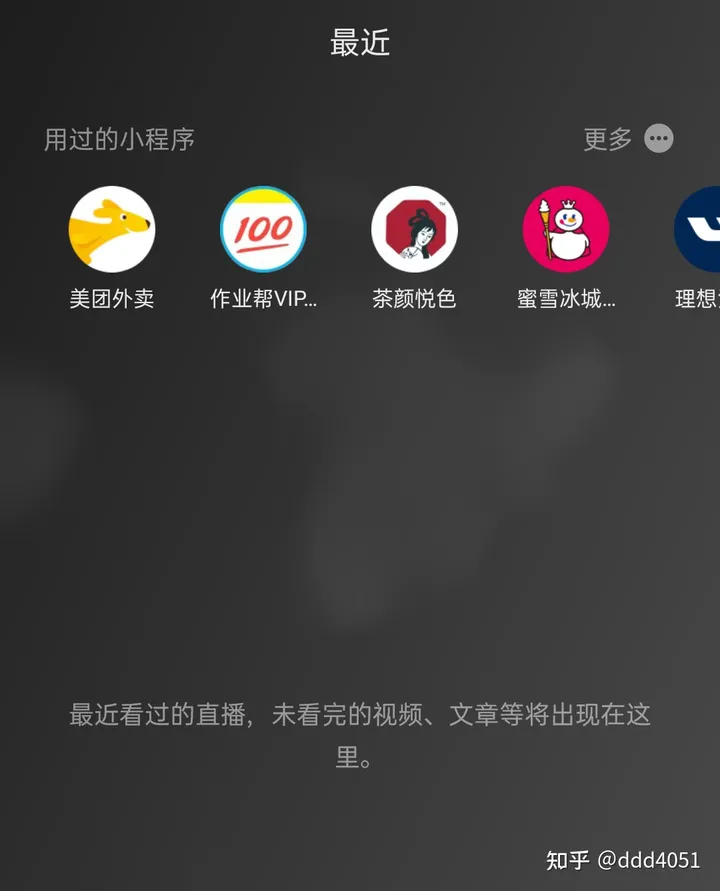The image size is (720, 891).
Task: Select the yellow kangaroo Meituan logo
Action: tap(112, 229)
